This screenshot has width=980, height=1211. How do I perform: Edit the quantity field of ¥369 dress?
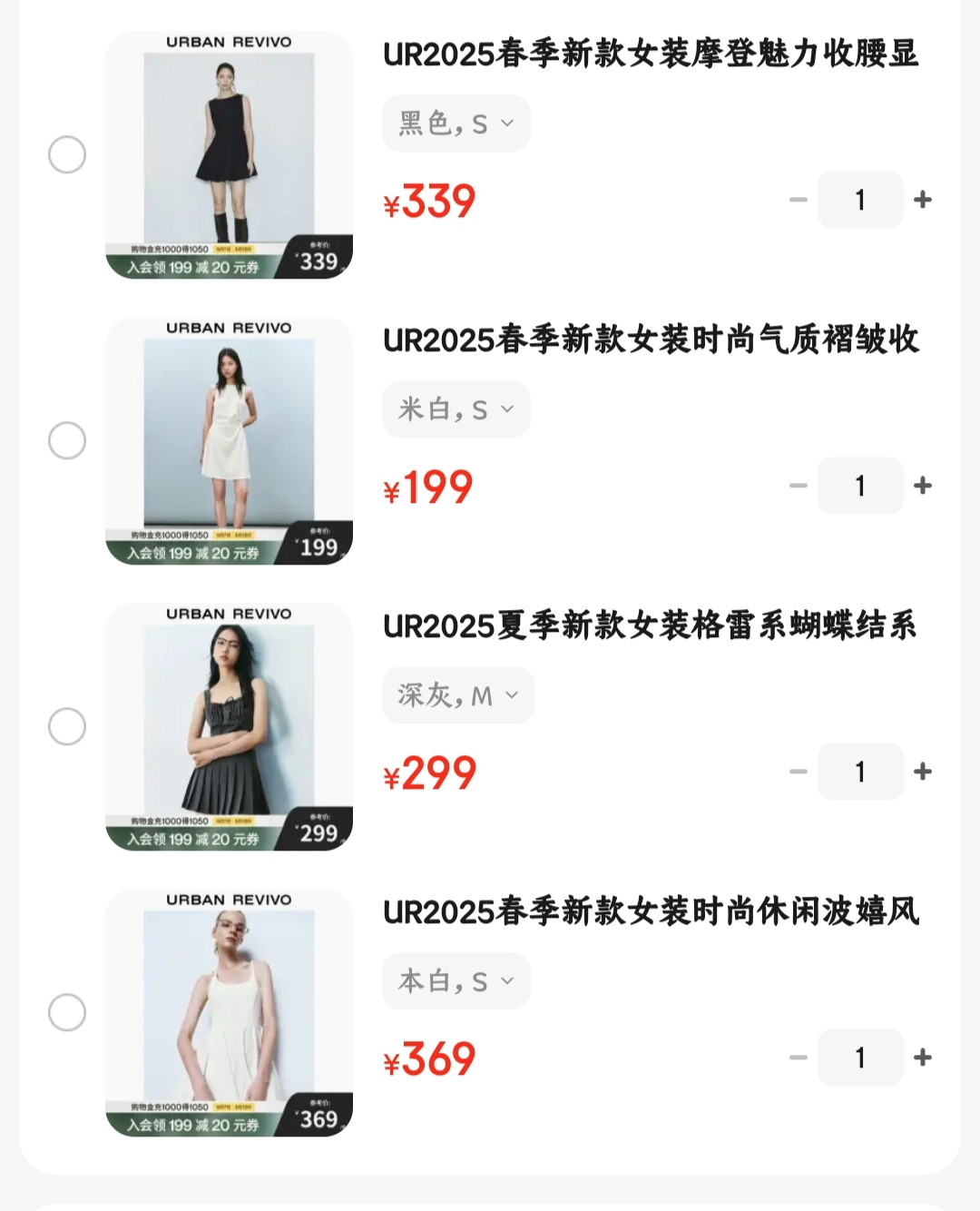[859, 1058]
